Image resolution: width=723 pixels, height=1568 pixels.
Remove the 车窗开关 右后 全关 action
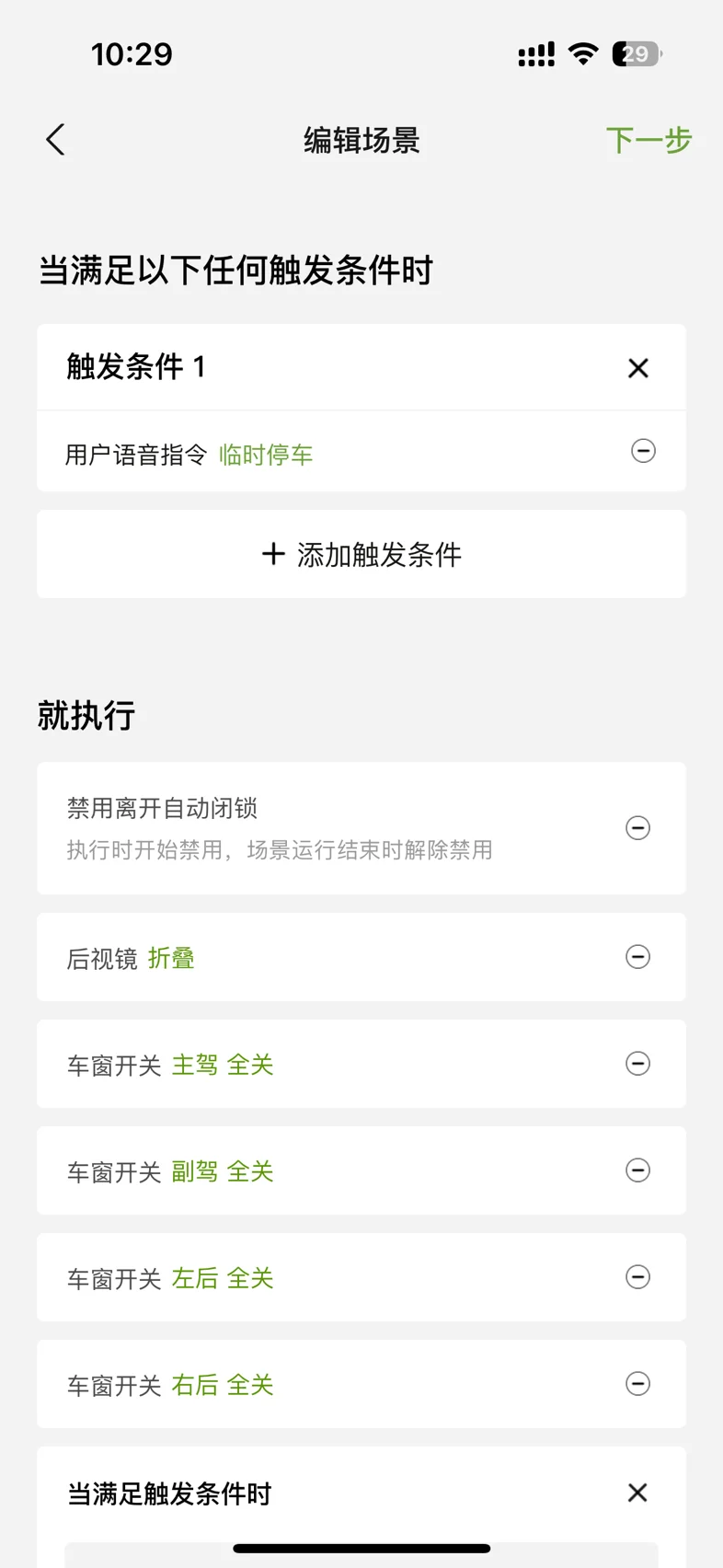point(637,1384)
